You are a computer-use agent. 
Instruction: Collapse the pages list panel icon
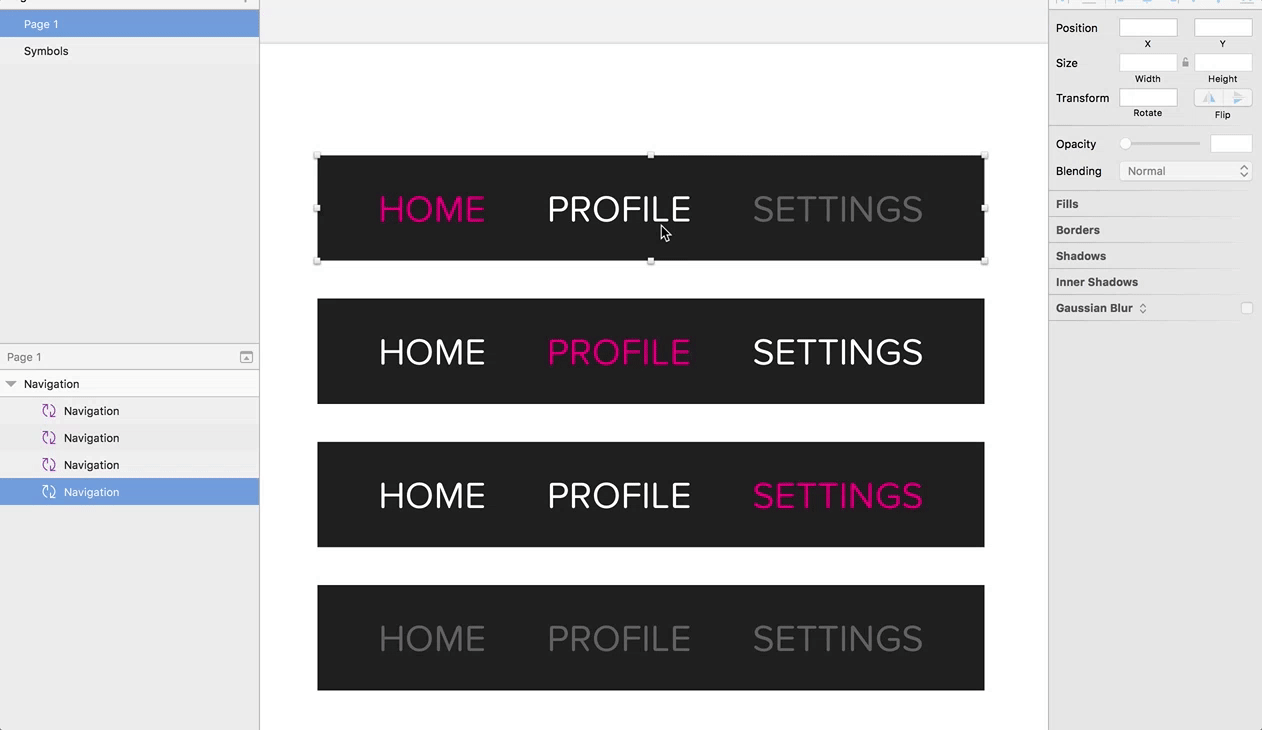pyautogui.click(x=246, y=357)
